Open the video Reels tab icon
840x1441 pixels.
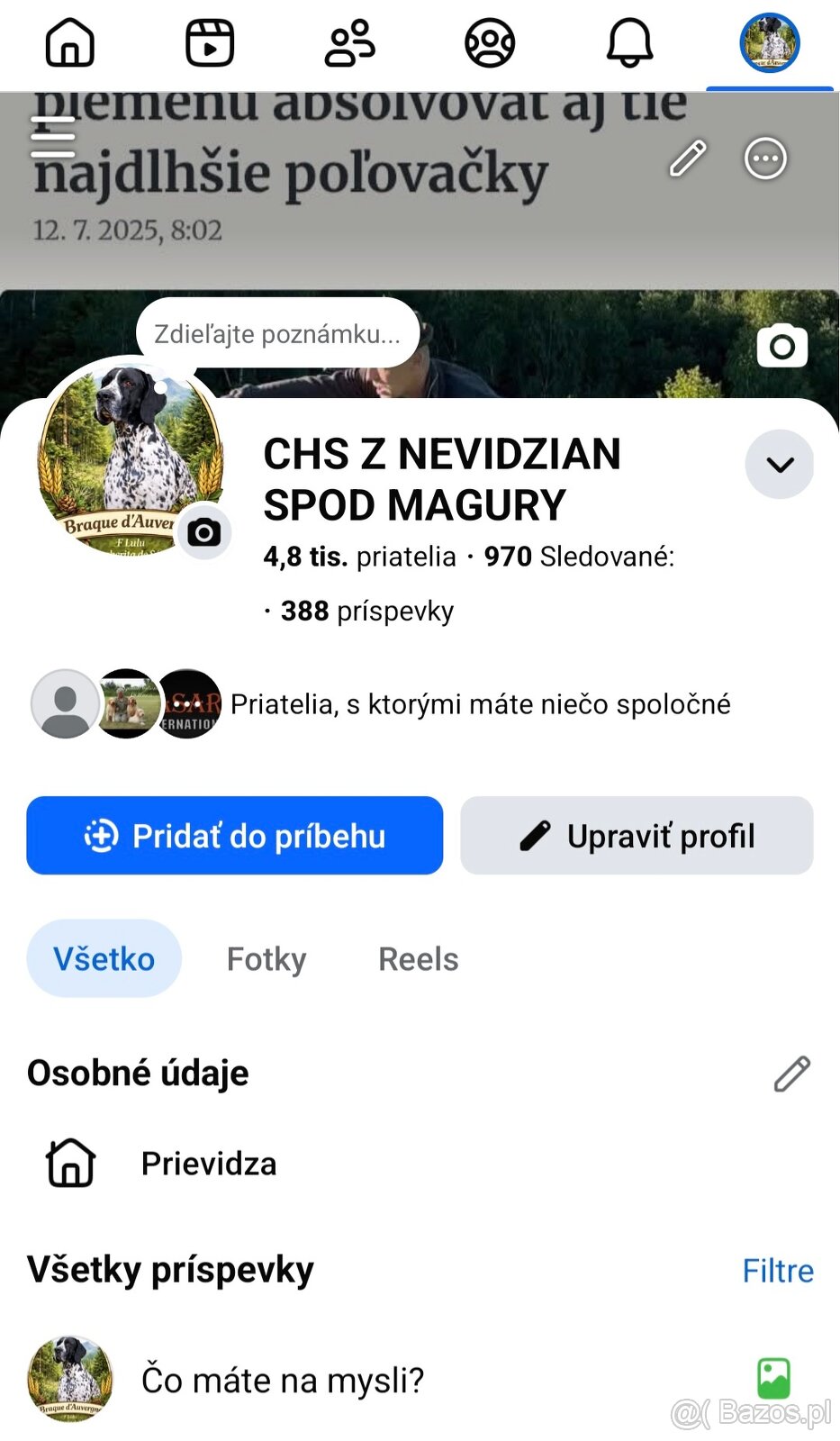(x=210, y=42)
